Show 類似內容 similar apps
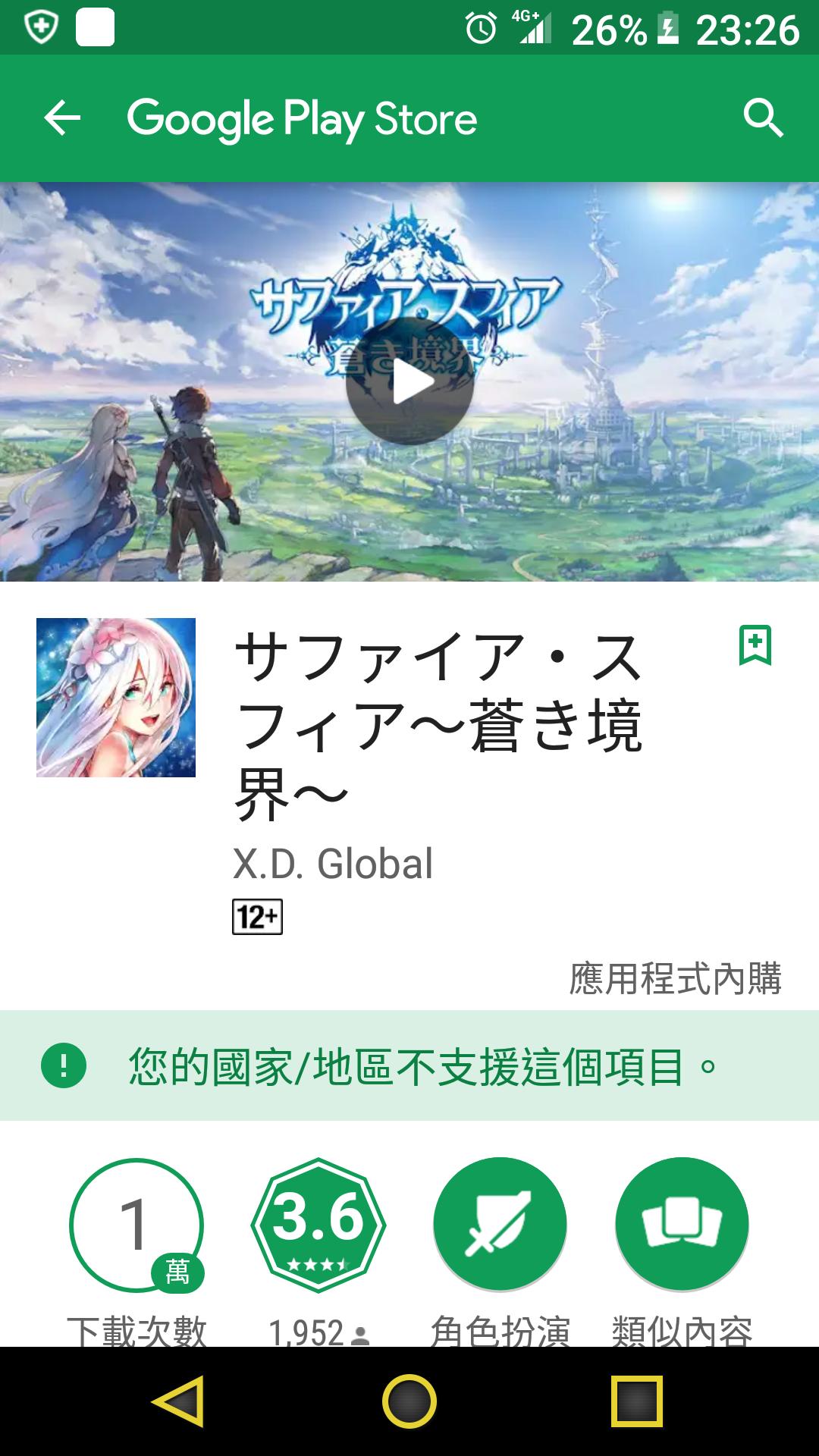 click(682, 1225)
